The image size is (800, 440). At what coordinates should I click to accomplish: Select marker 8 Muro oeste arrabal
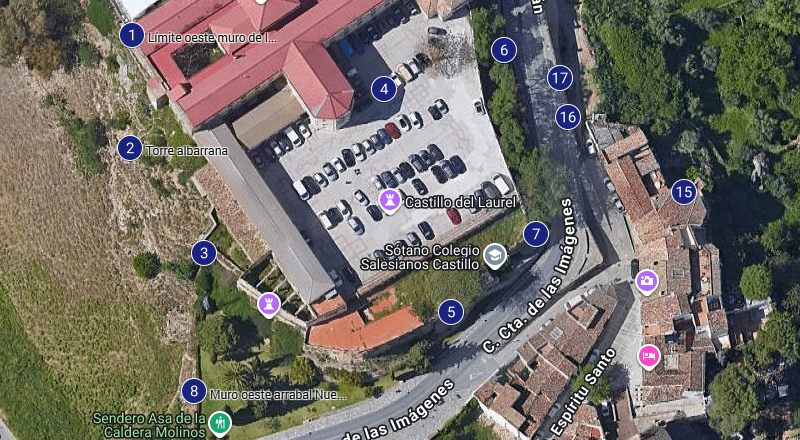(x=193, y=391)
